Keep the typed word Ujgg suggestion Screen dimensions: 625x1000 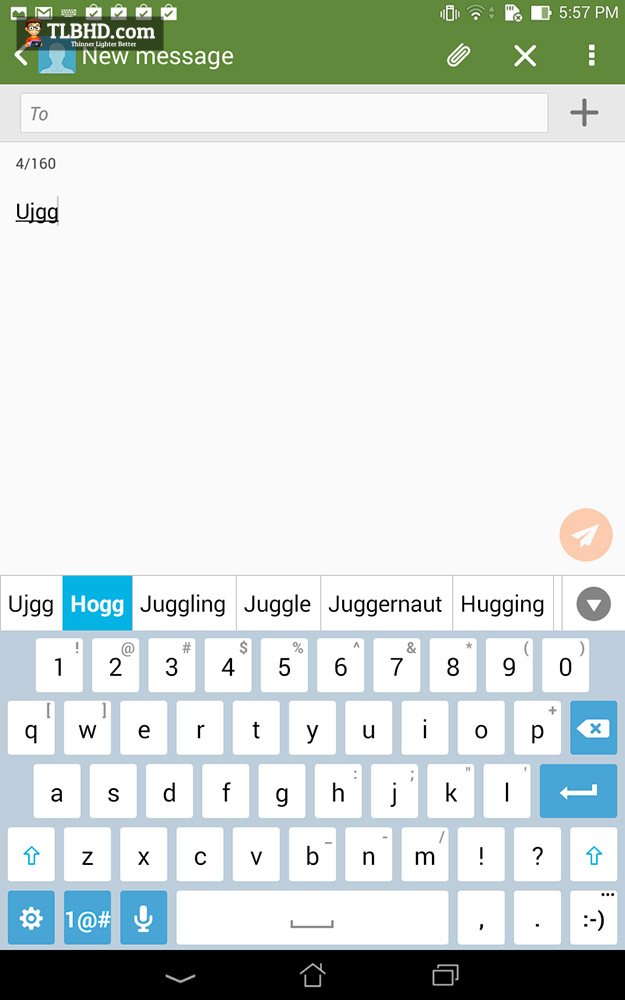pyautogui.click(x=31, y=603)
